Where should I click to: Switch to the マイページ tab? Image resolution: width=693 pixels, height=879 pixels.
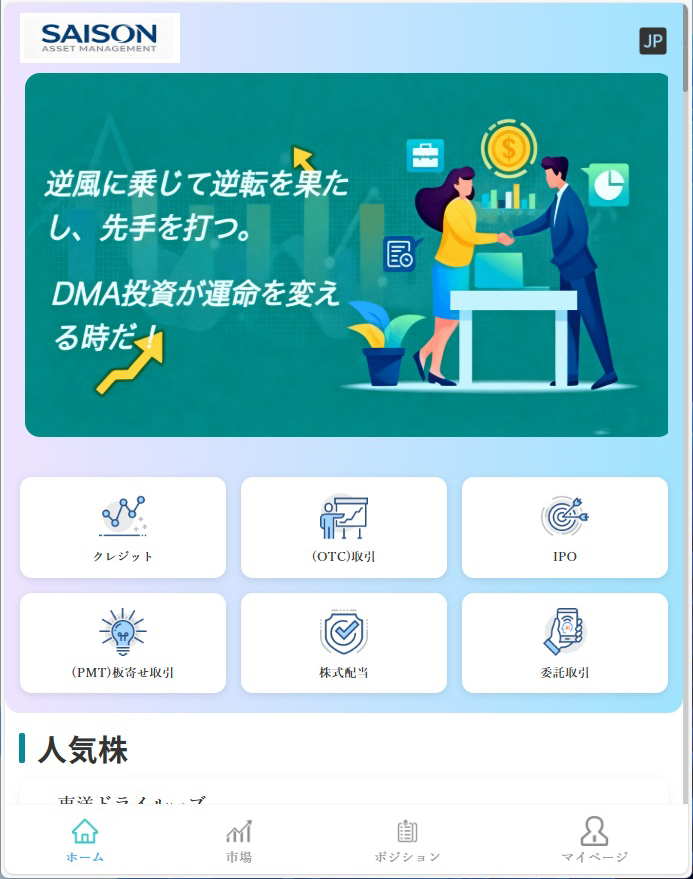pos(594,841)
